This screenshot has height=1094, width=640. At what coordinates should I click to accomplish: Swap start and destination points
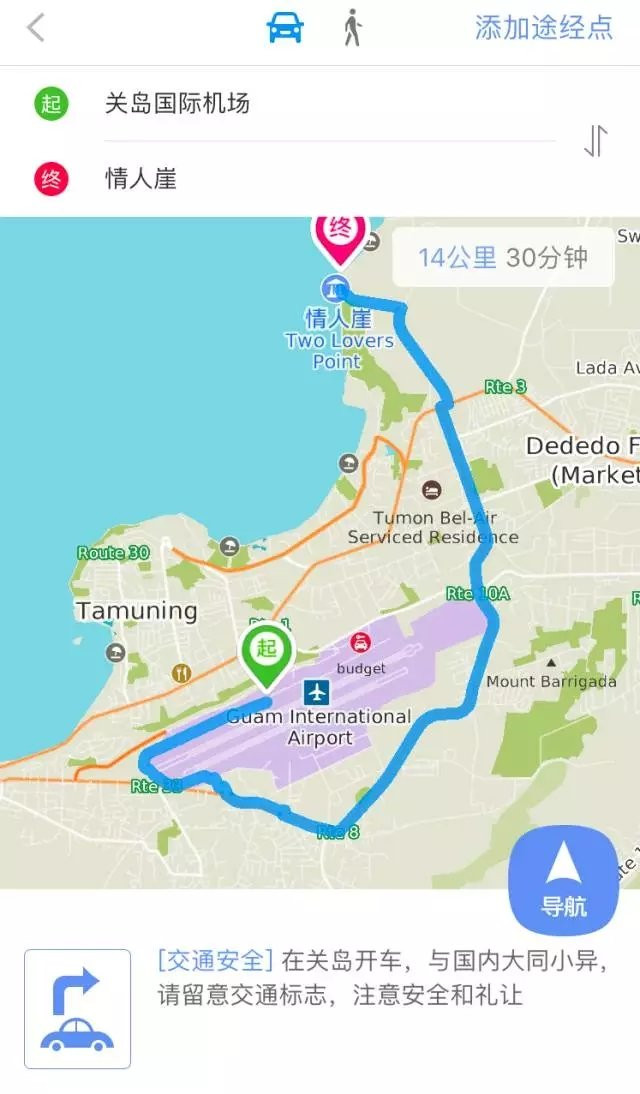coord(595,141)
